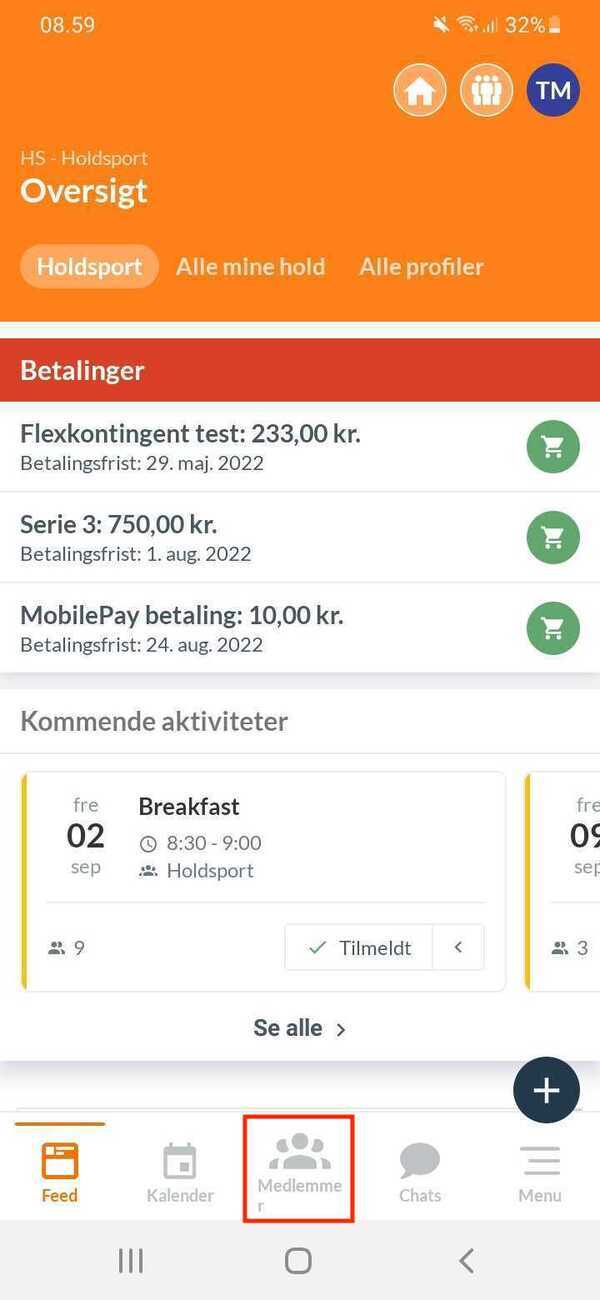Switch to Alle mine hold
This screenshot has height=1300, width=600.
click(x=250, y=267)
